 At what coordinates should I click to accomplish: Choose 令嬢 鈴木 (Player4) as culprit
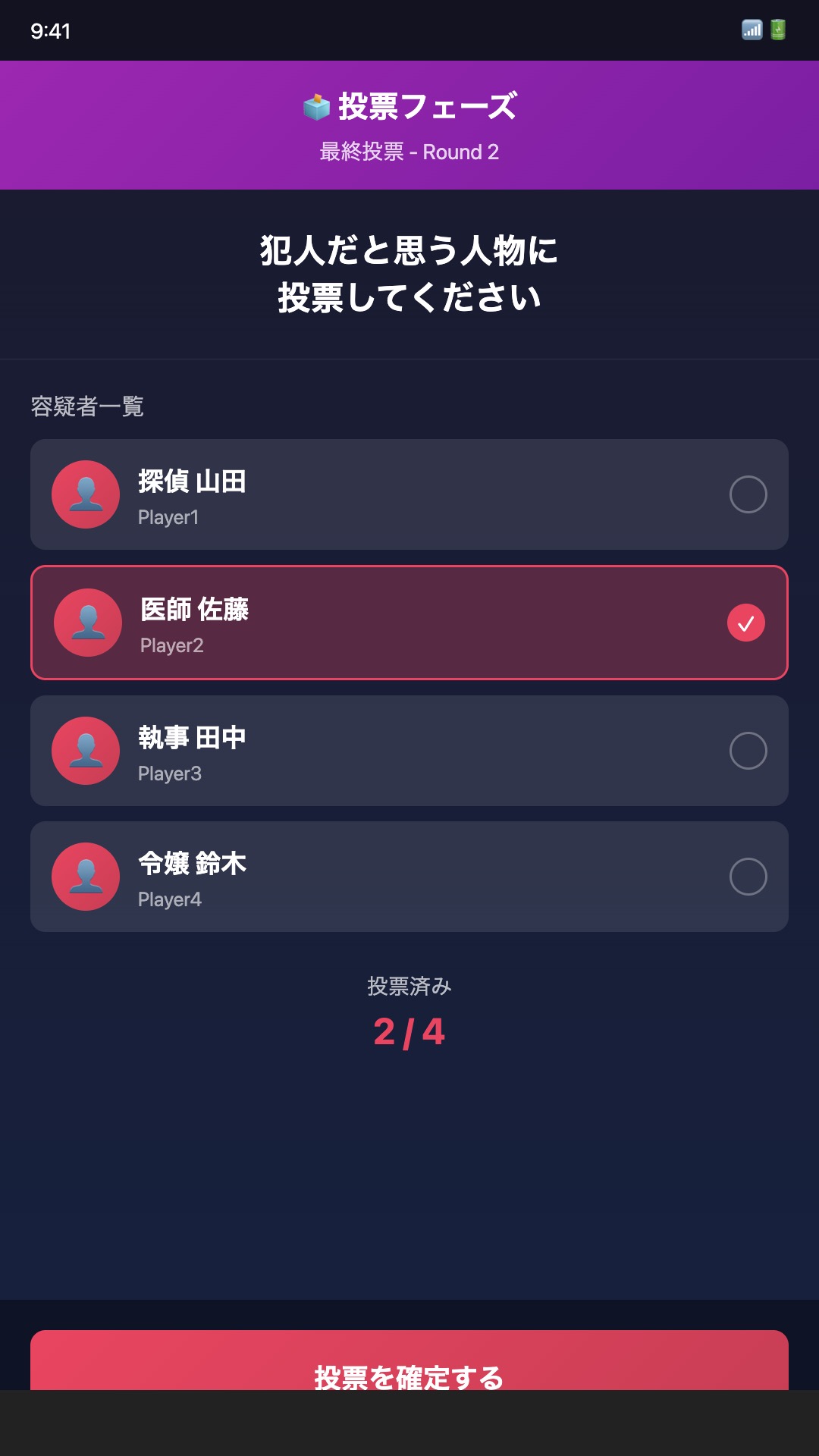click(409, 877)
